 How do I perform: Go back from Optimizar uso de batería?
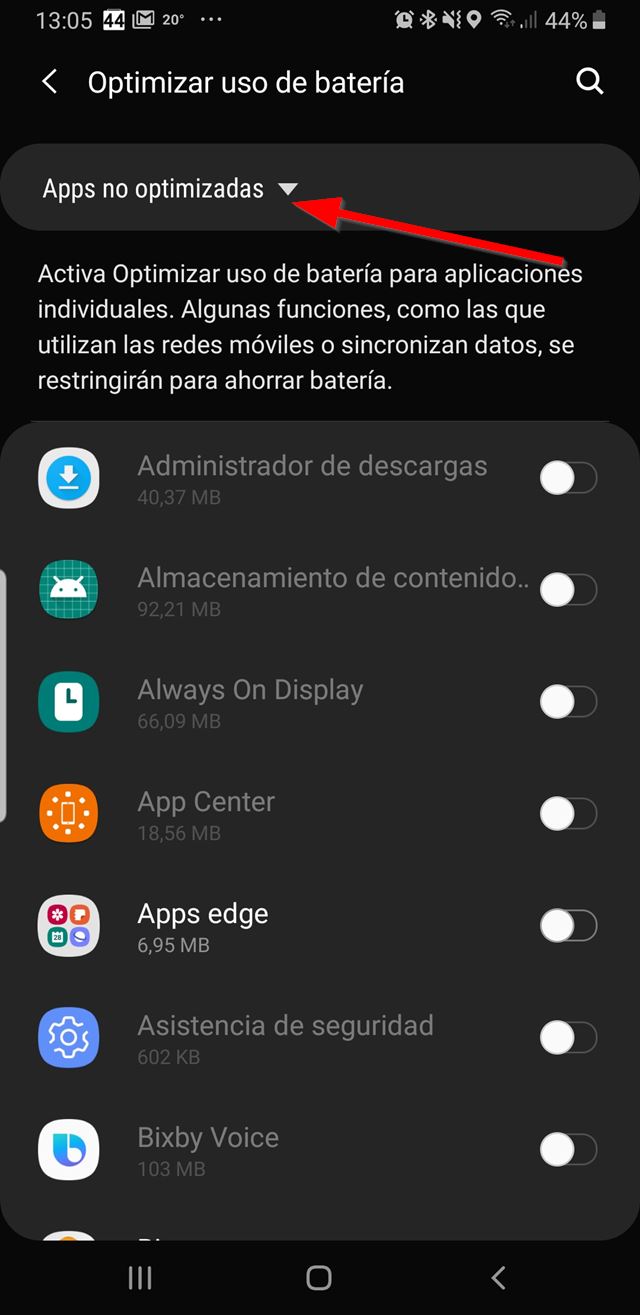coord(50,82)
